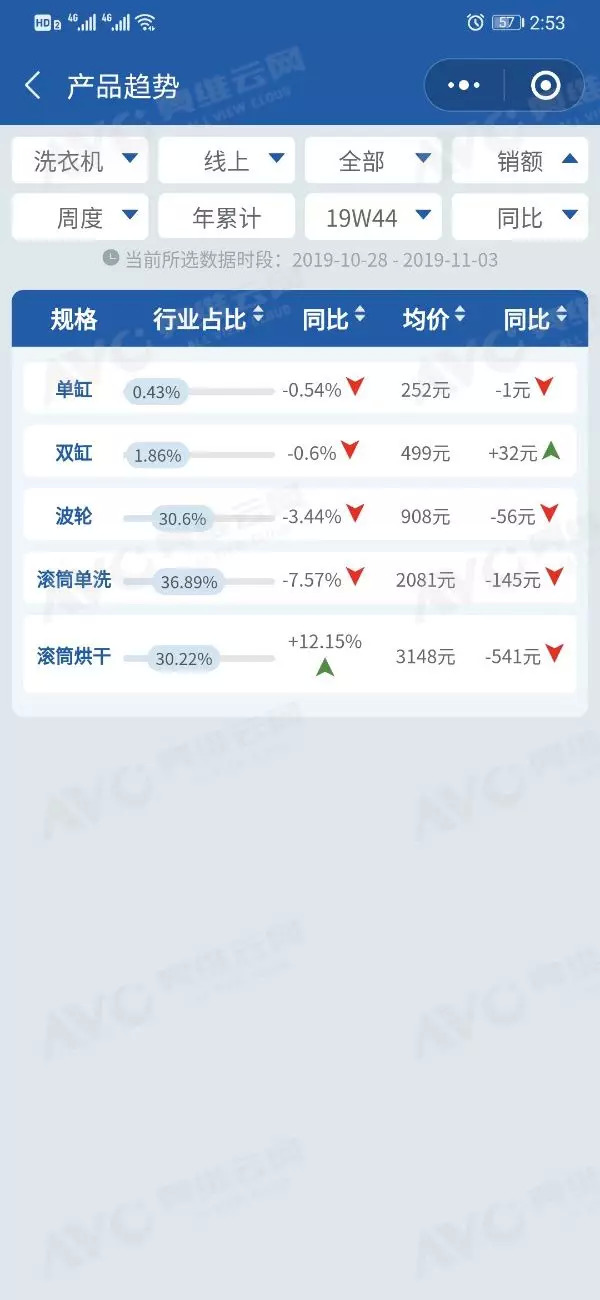The image size is (600, 1300).
Task: Open the 销额 metric dropdown
Action: pyautogui.click(x=520, y=160)
